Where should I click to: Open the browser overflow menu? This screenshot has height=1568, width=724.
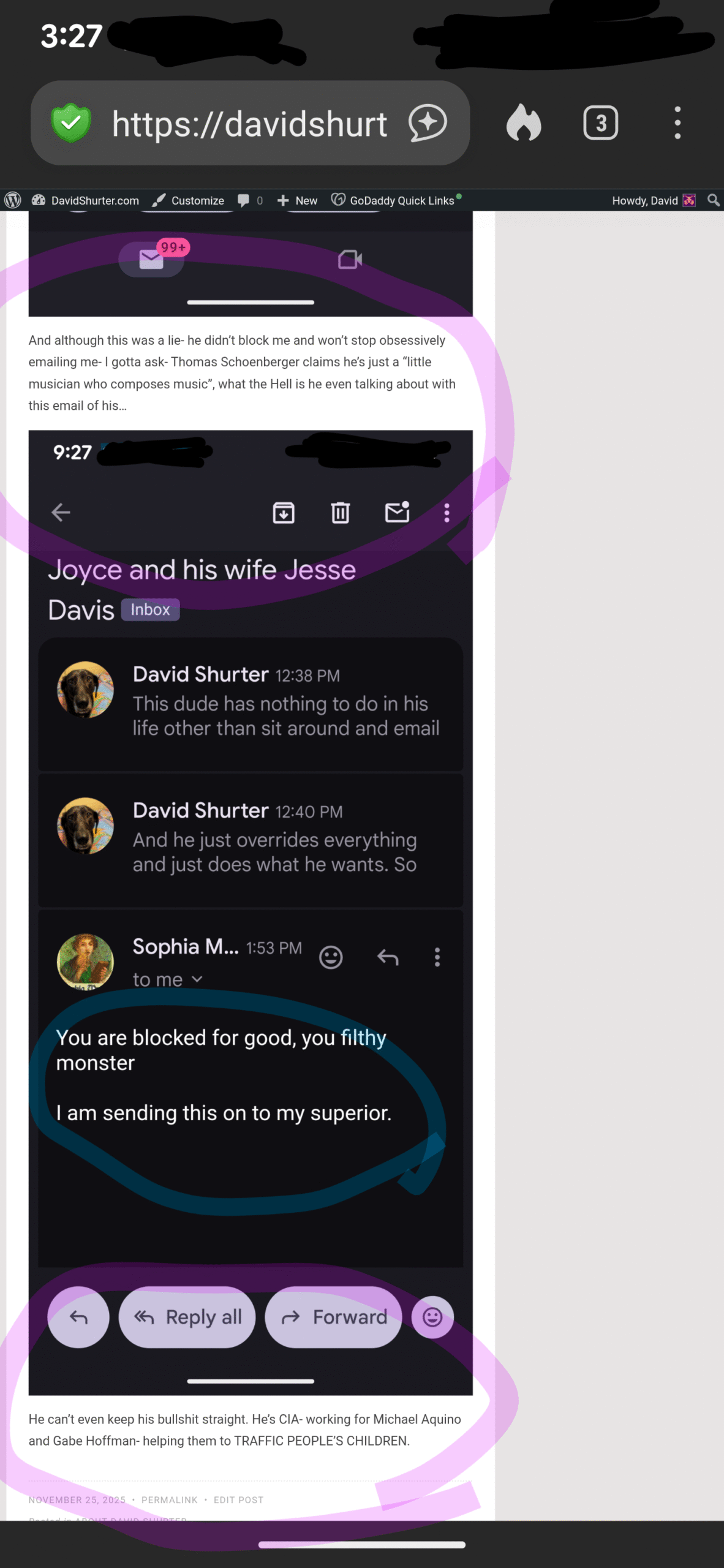[x=677, y=123]
